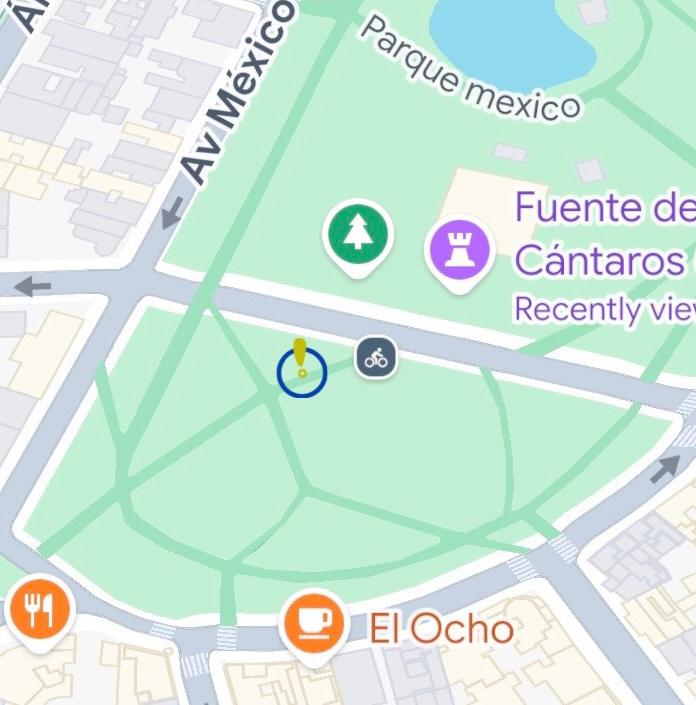The width and height of the screenshot is (696, 705).
Task: Open the El Ocho cafe pin
Action: pyautogui.click(x=314, y=622)
